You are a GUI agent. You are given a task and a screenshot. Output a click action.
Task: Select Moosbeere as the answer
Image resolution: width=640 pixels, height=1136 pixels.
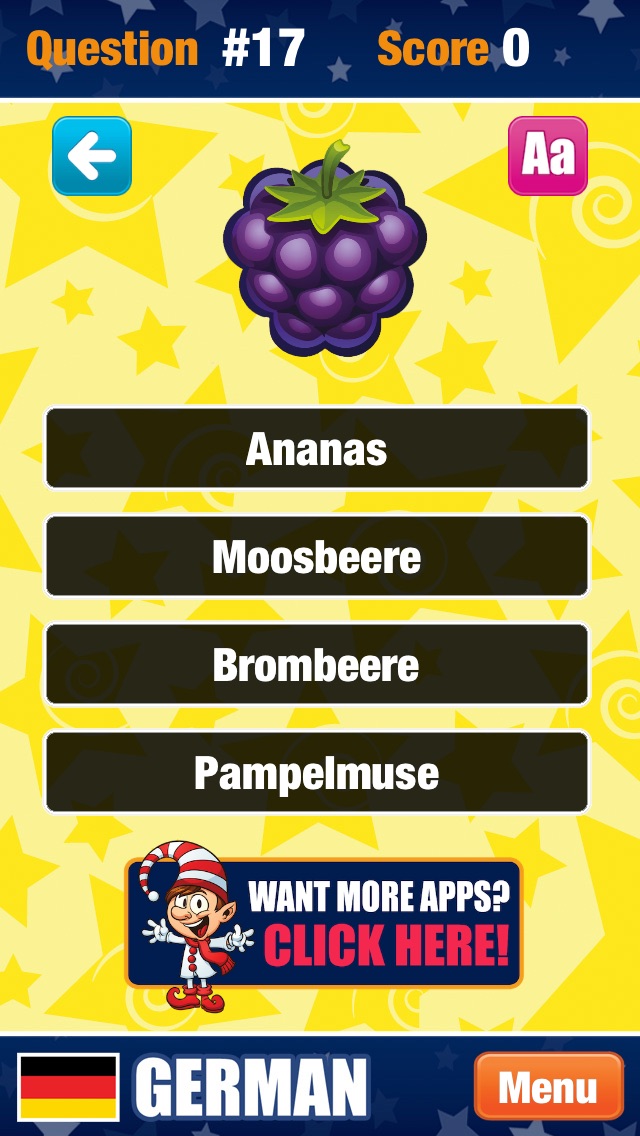pyautogui.click(x=317, y=557)
